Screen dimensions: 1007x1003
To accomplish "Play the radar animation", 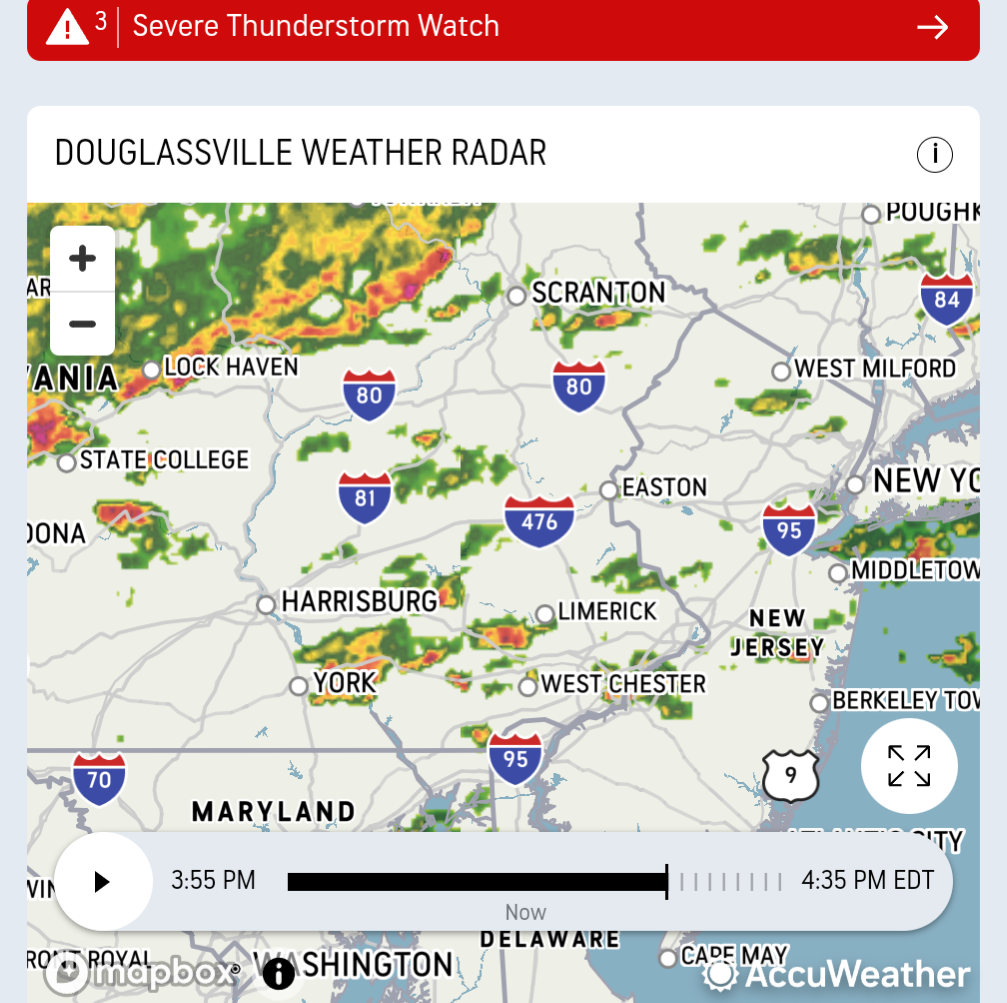I will (102, 881).
